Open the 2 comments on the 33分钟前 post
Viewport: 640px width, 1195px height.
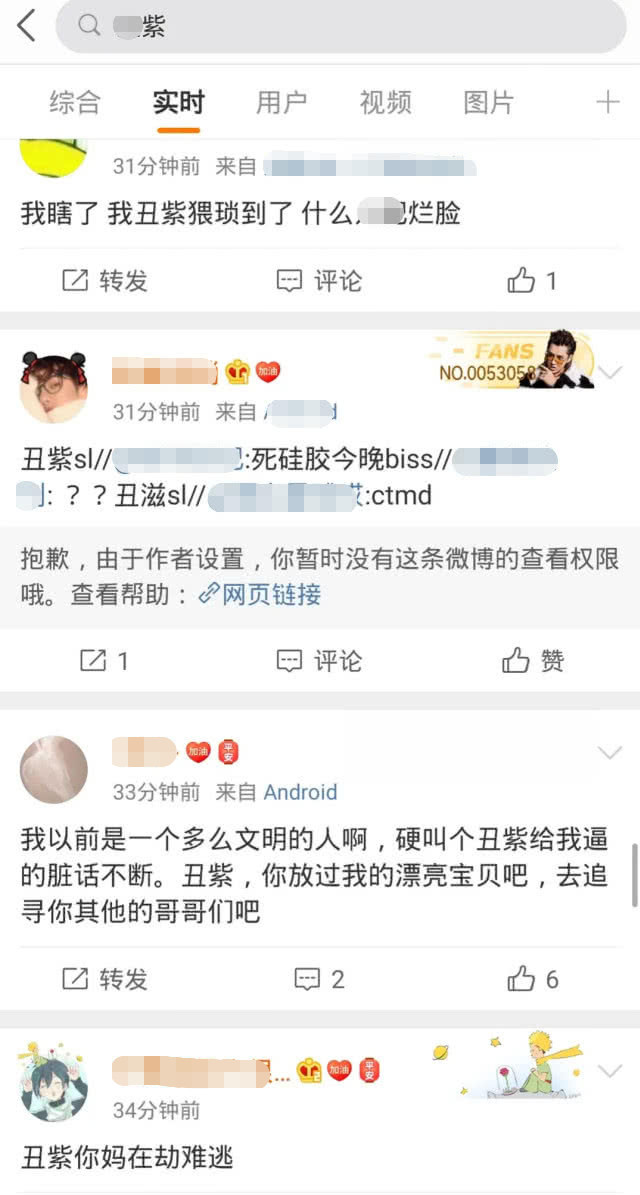click(x=319, y=979)
